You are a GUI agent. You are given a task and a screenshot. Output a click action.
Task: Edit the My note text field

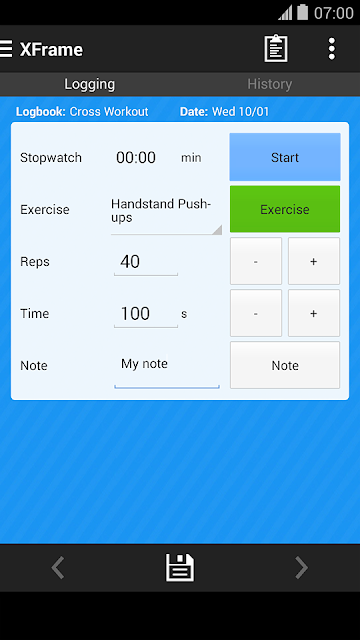(x=167, y=368)
